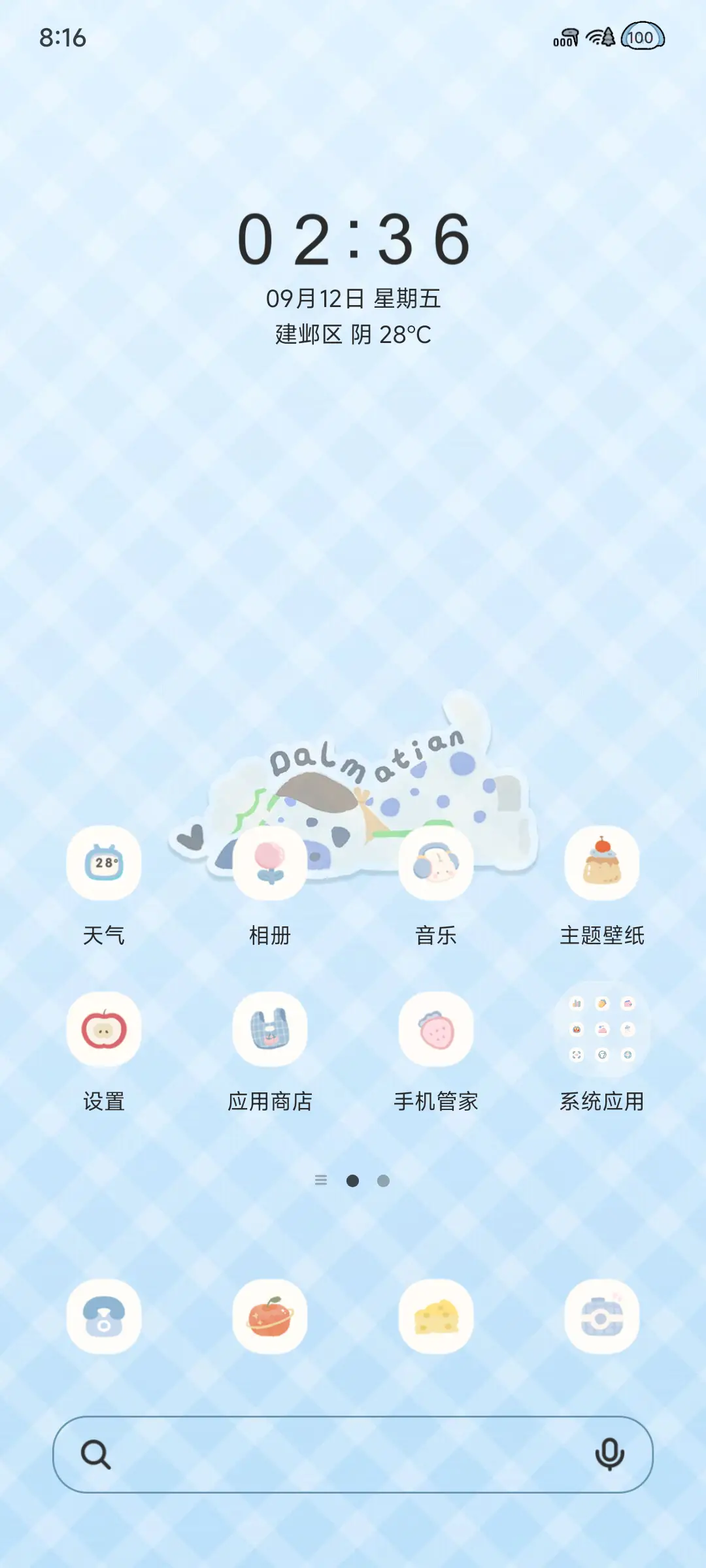Tap the 建邺区 阴 28°C weather text
Viewport: 706px width, 1568px height.
click(x=353, y=335)
